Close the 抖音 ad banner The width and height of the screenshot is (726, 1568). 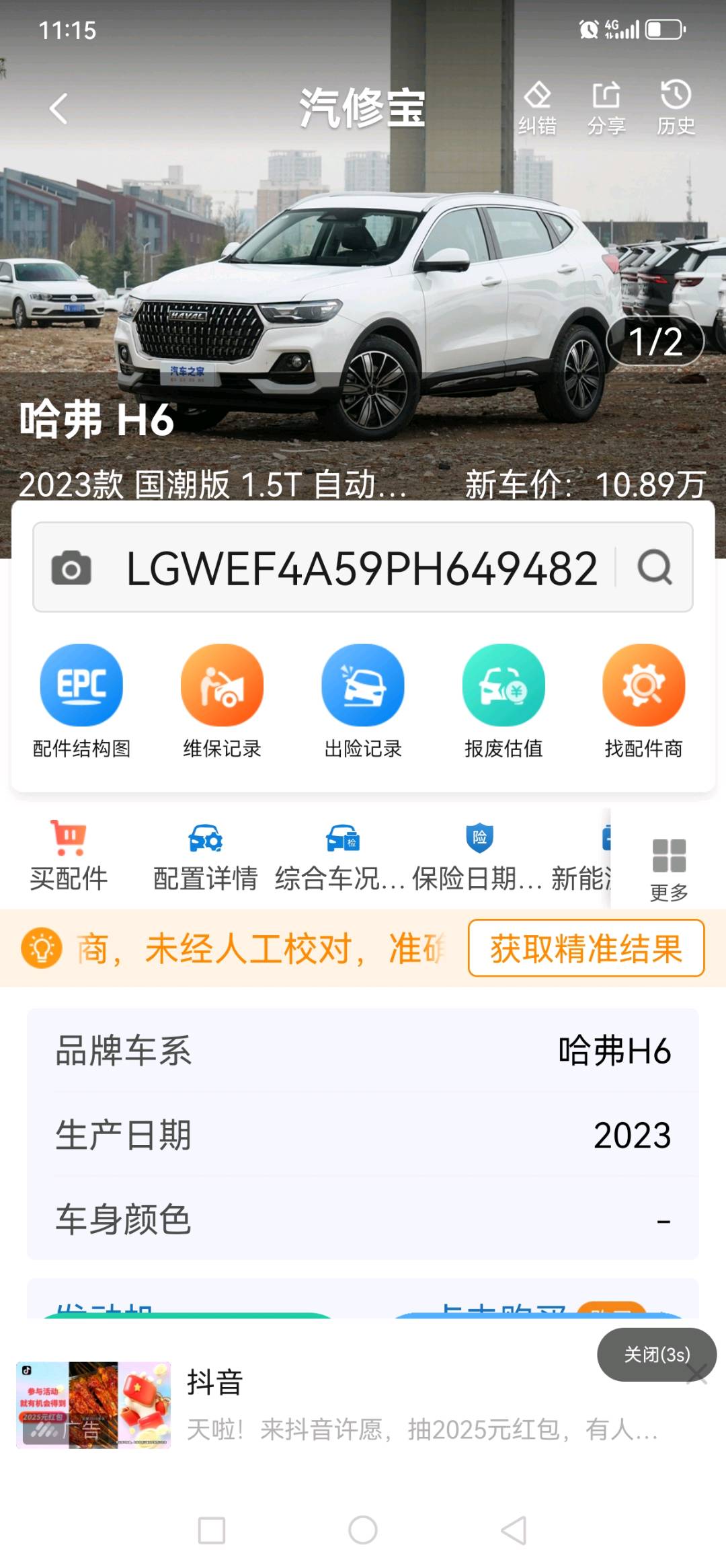tap(657, 1354)
